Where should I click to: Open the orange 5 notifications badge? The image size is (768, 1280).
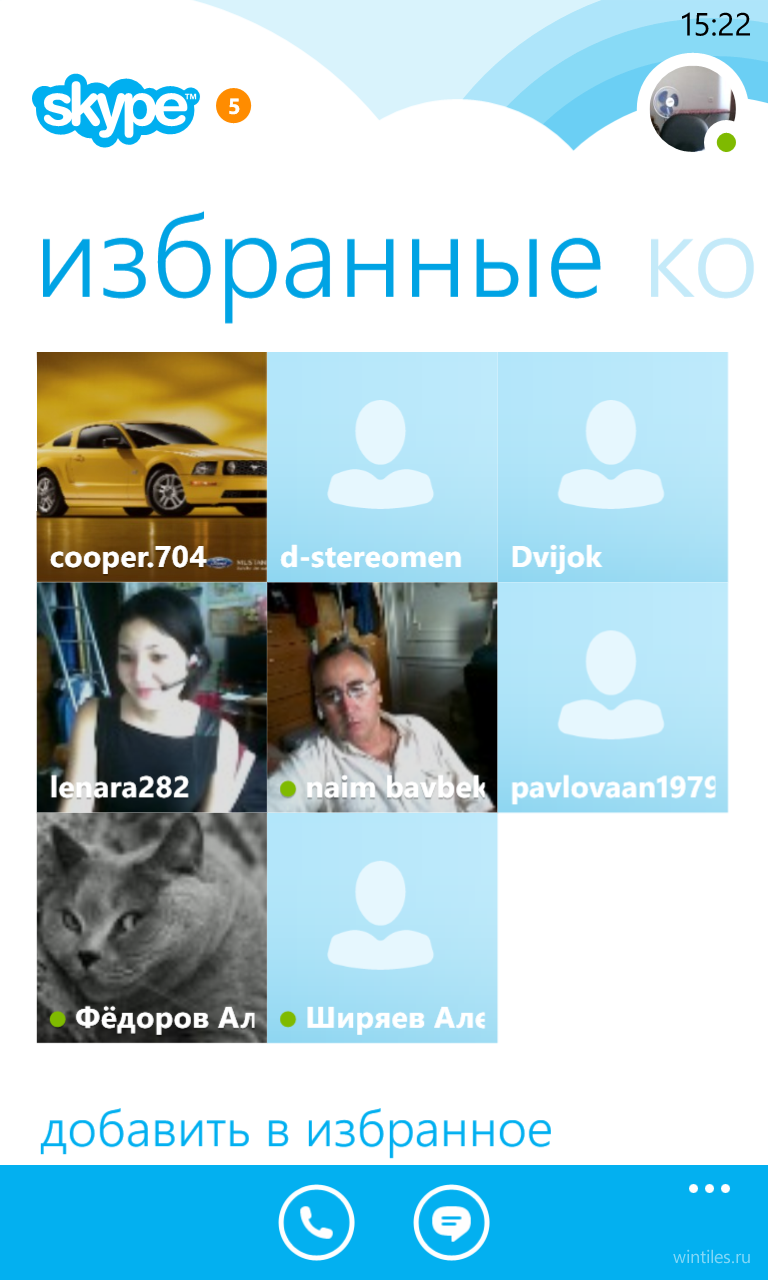pos(233,105)
